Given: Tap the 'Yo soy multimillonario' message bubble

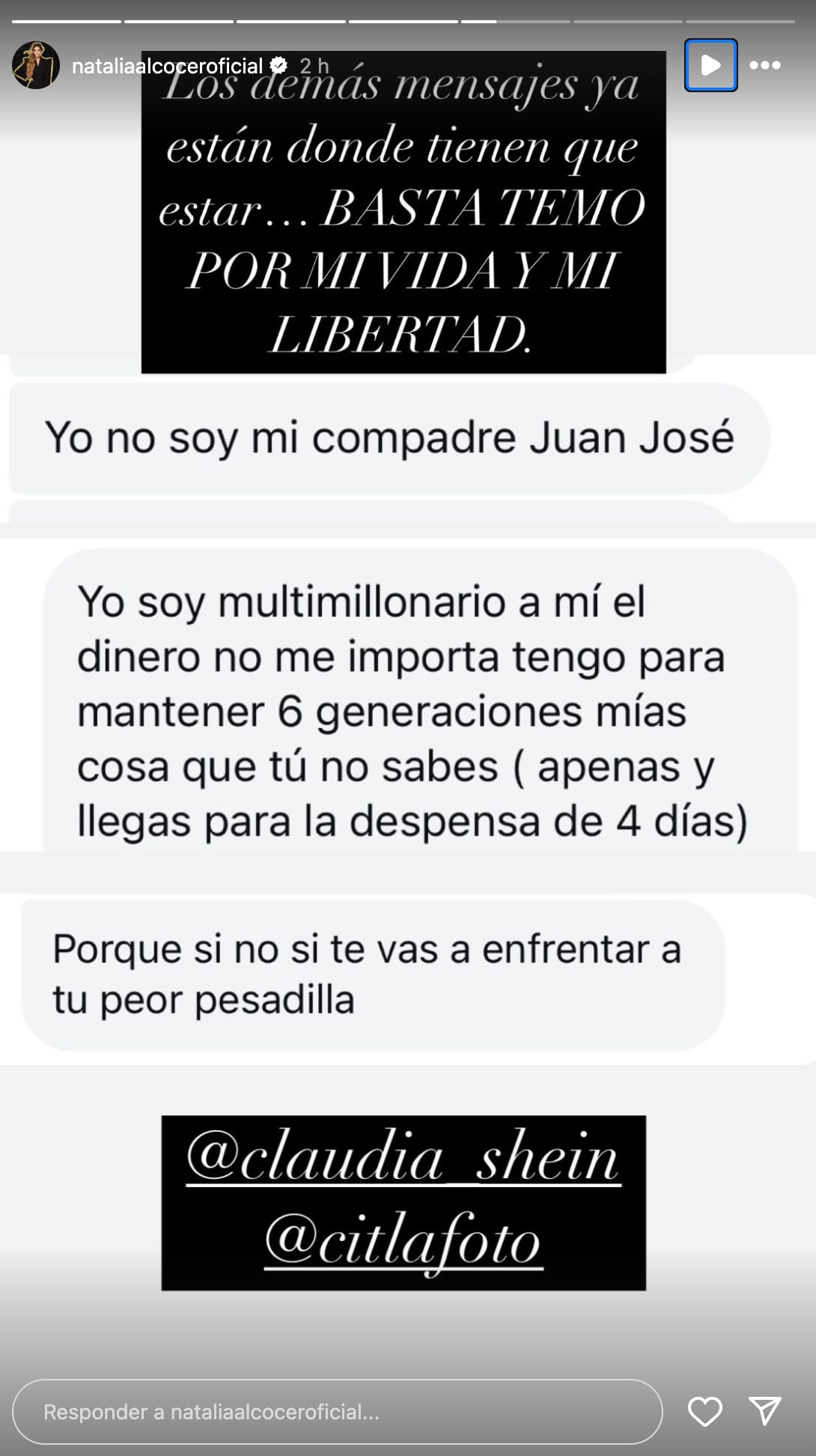Looking at the screenshot, I should [x=404, y=712].
